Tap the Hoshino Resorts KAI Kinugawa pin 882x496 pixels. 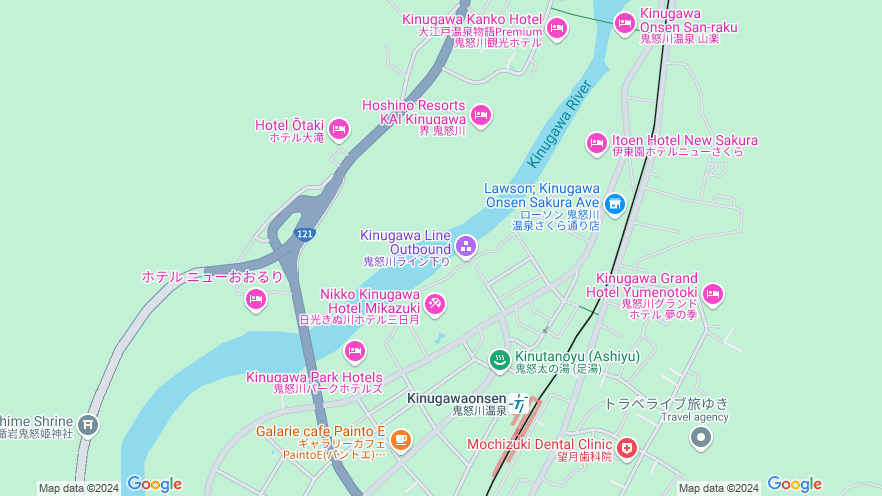tap(481, 116)
